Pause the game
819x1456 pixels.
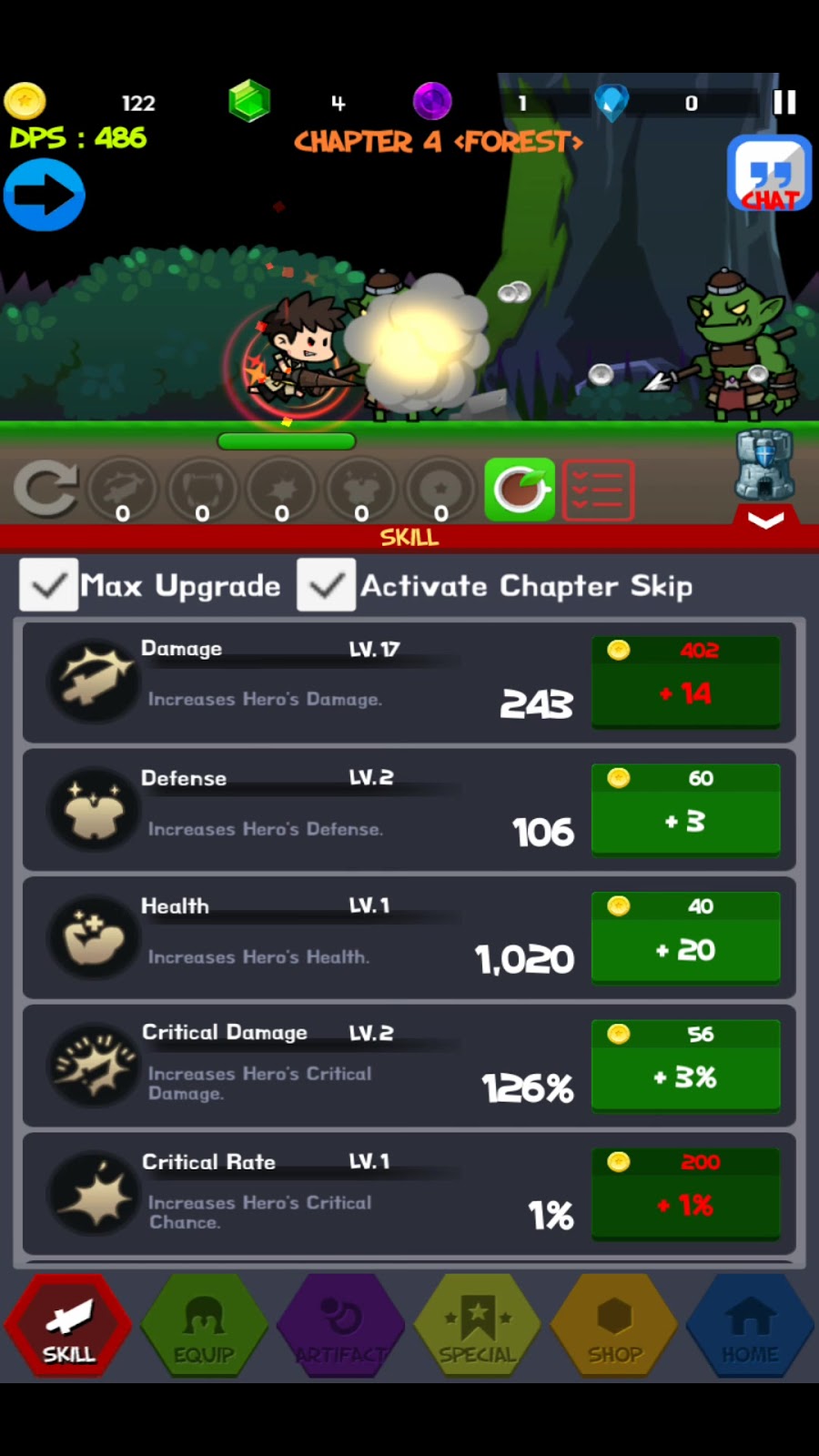click(x=784, y=102)
